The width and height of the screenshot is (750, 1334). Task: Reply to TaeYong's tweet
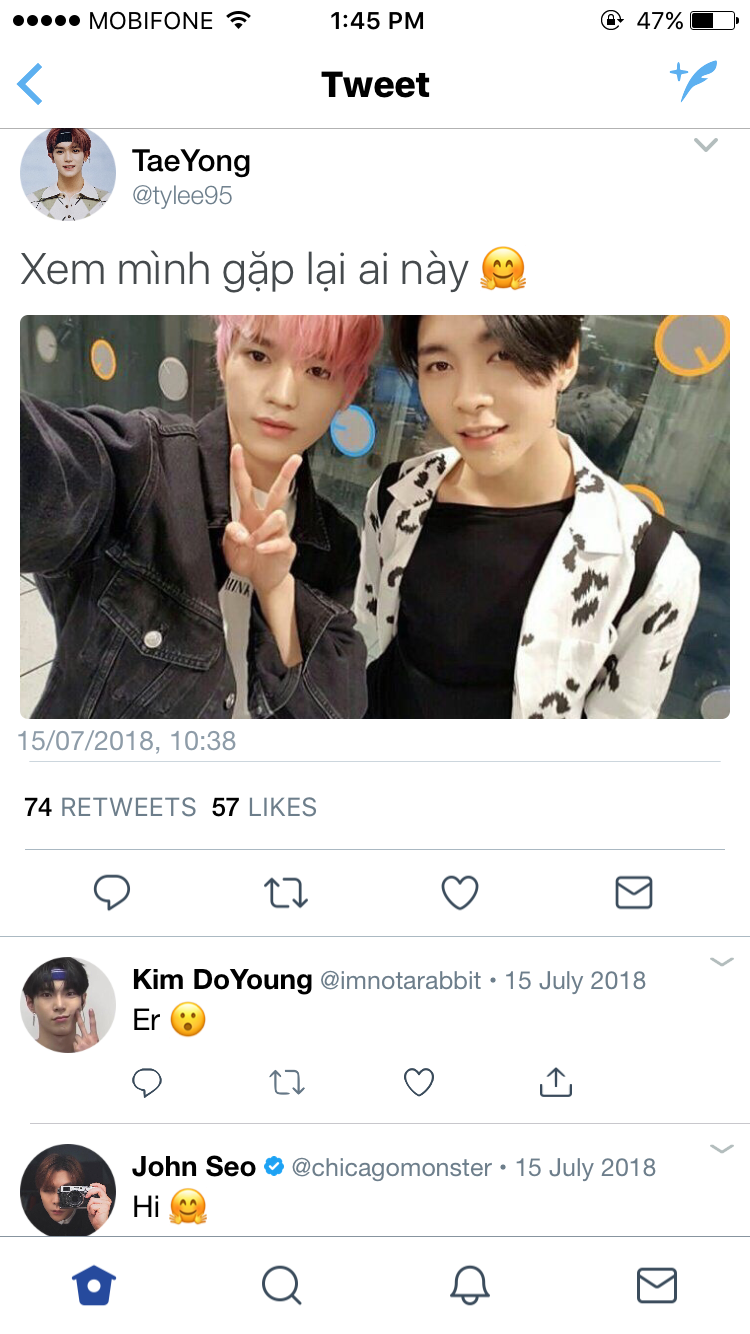112,892
